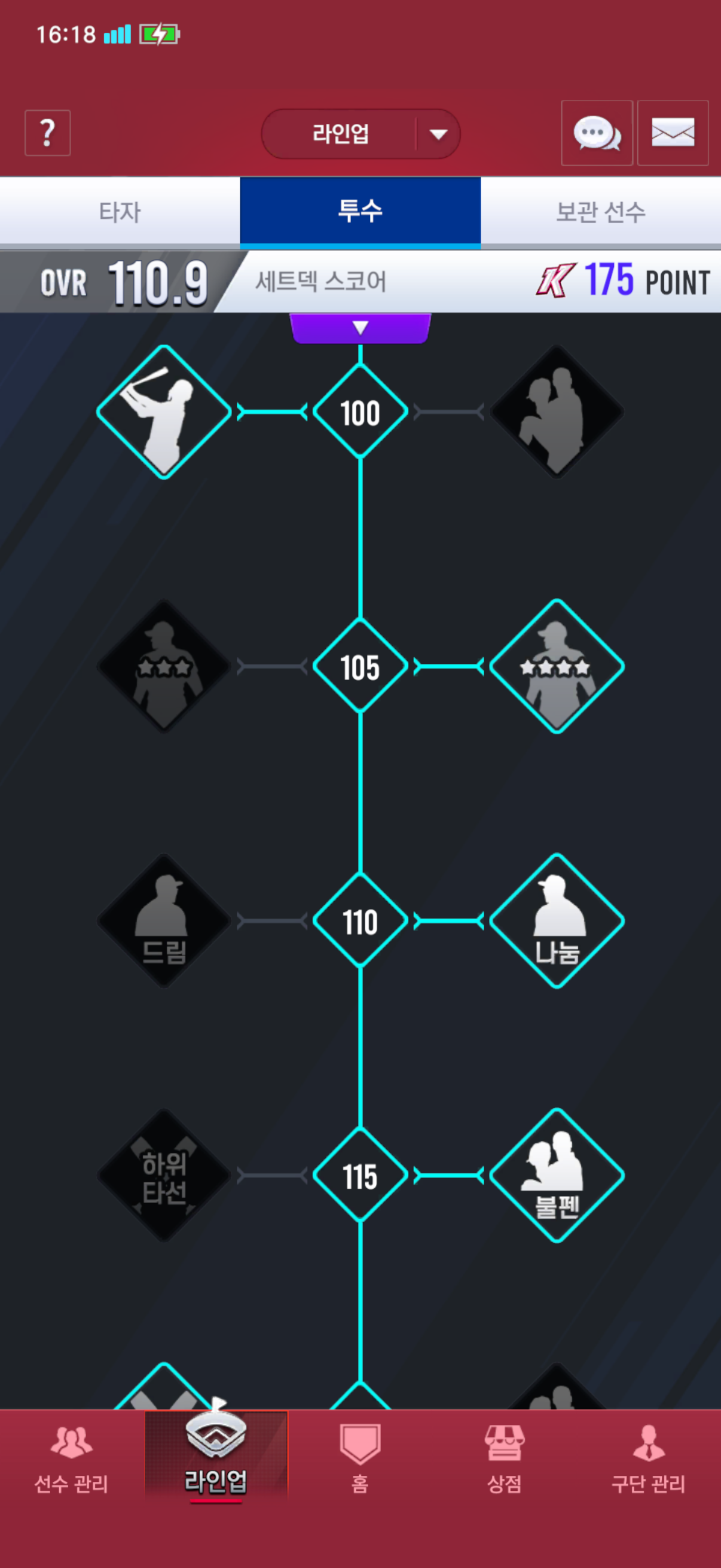The height and width of the screenshot is (1568, 721).
Task: Select the 나눔 node at 110
Action: pyautogui.click(x=556, y=921)
